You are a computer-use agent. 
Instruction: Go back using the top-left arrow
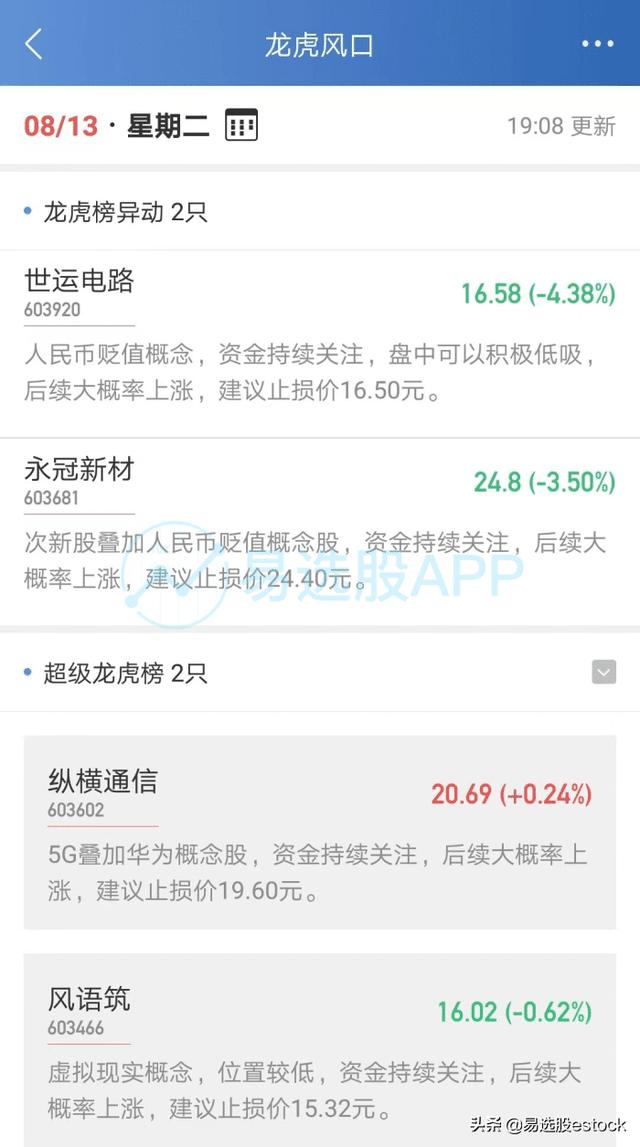pyautogui.click(x=34, y=44)
